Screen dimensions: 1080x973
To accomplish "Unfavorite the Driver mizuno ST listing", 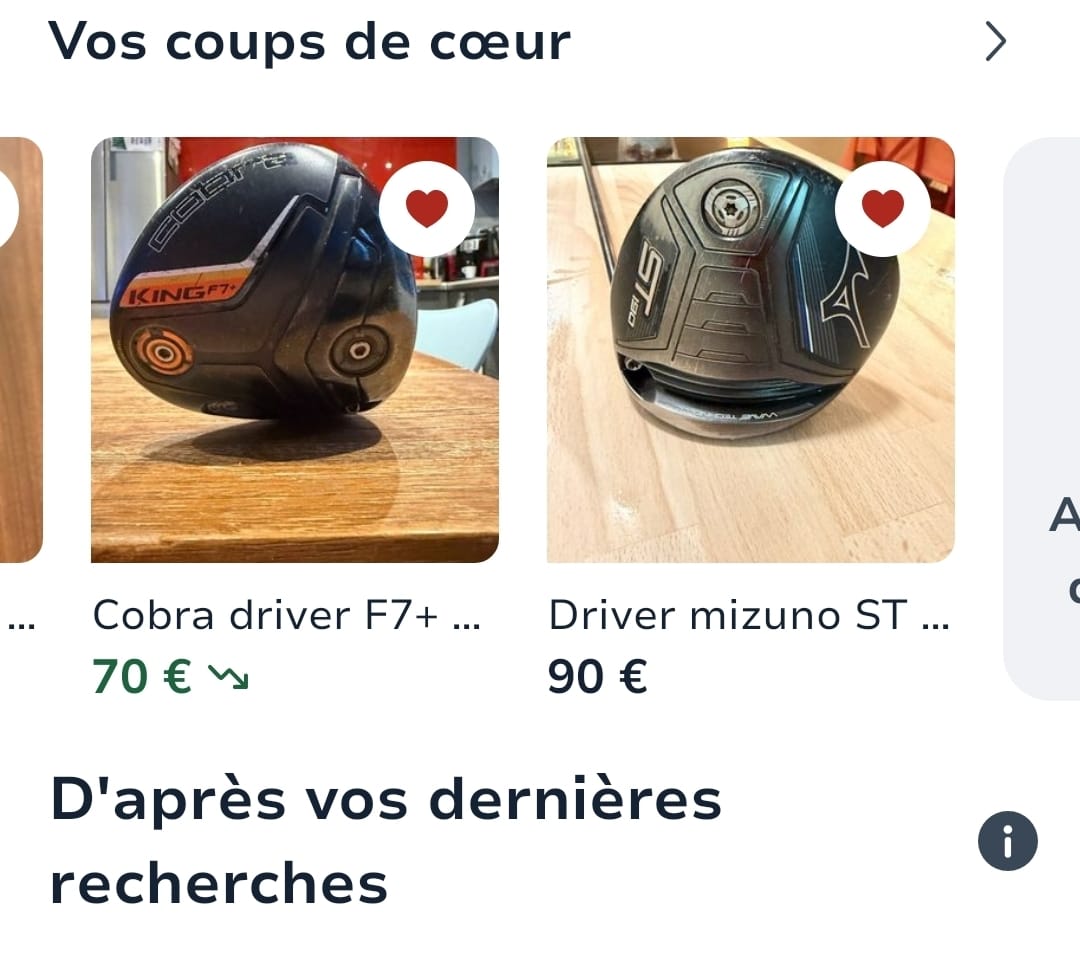I will [x=882, y=208].
